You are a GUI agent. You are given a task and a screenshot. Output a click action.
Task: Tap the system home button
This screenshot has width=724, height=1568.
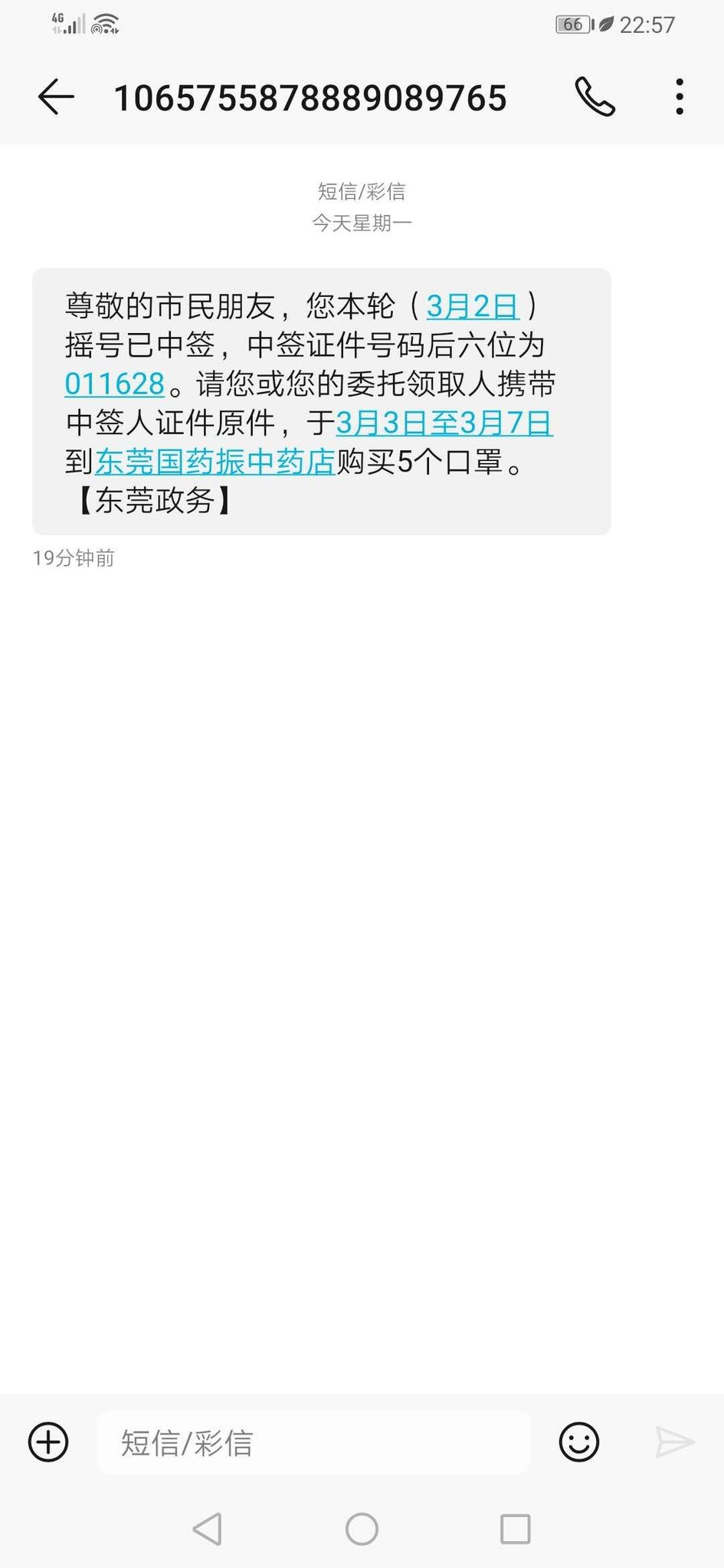coord(362,1529)
